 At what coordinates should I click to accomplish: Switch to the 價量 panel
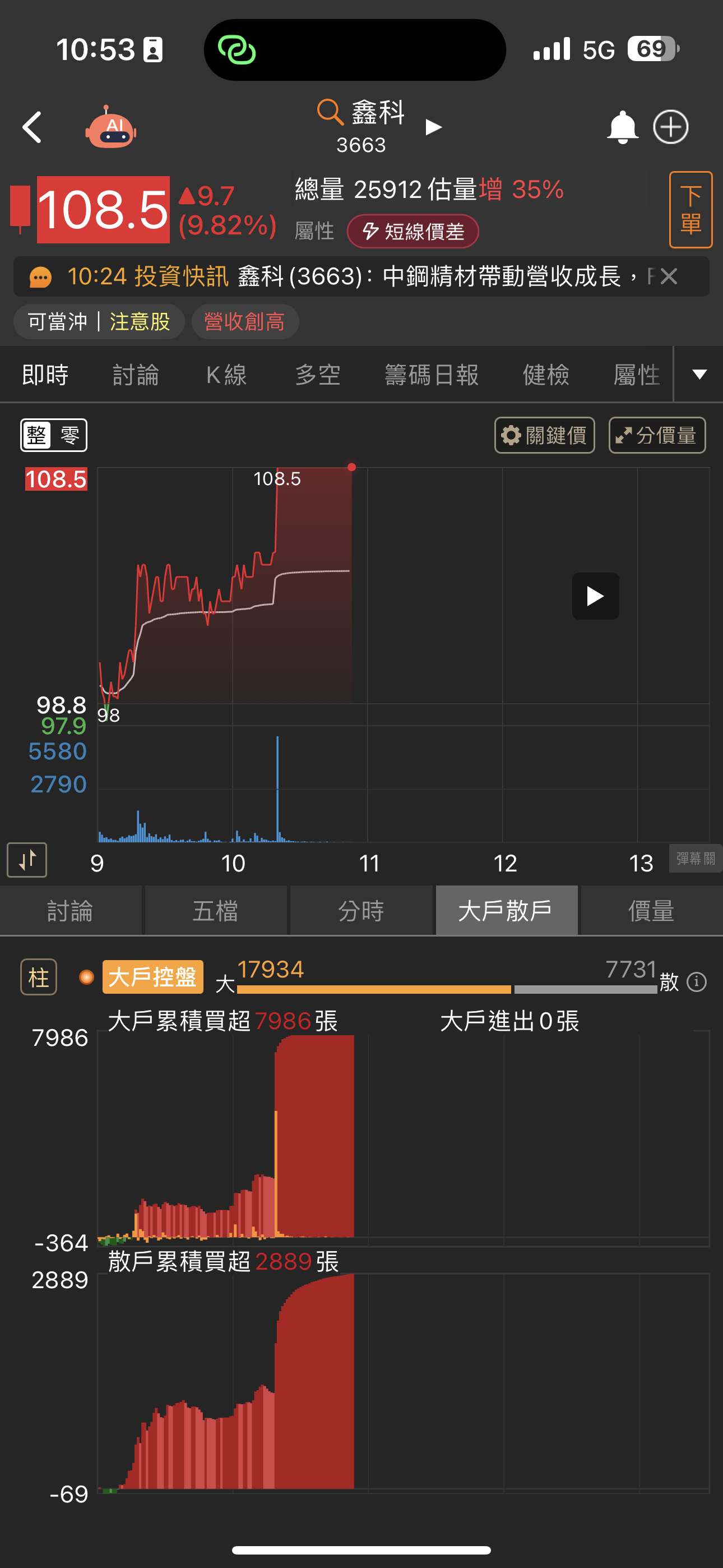651,911
